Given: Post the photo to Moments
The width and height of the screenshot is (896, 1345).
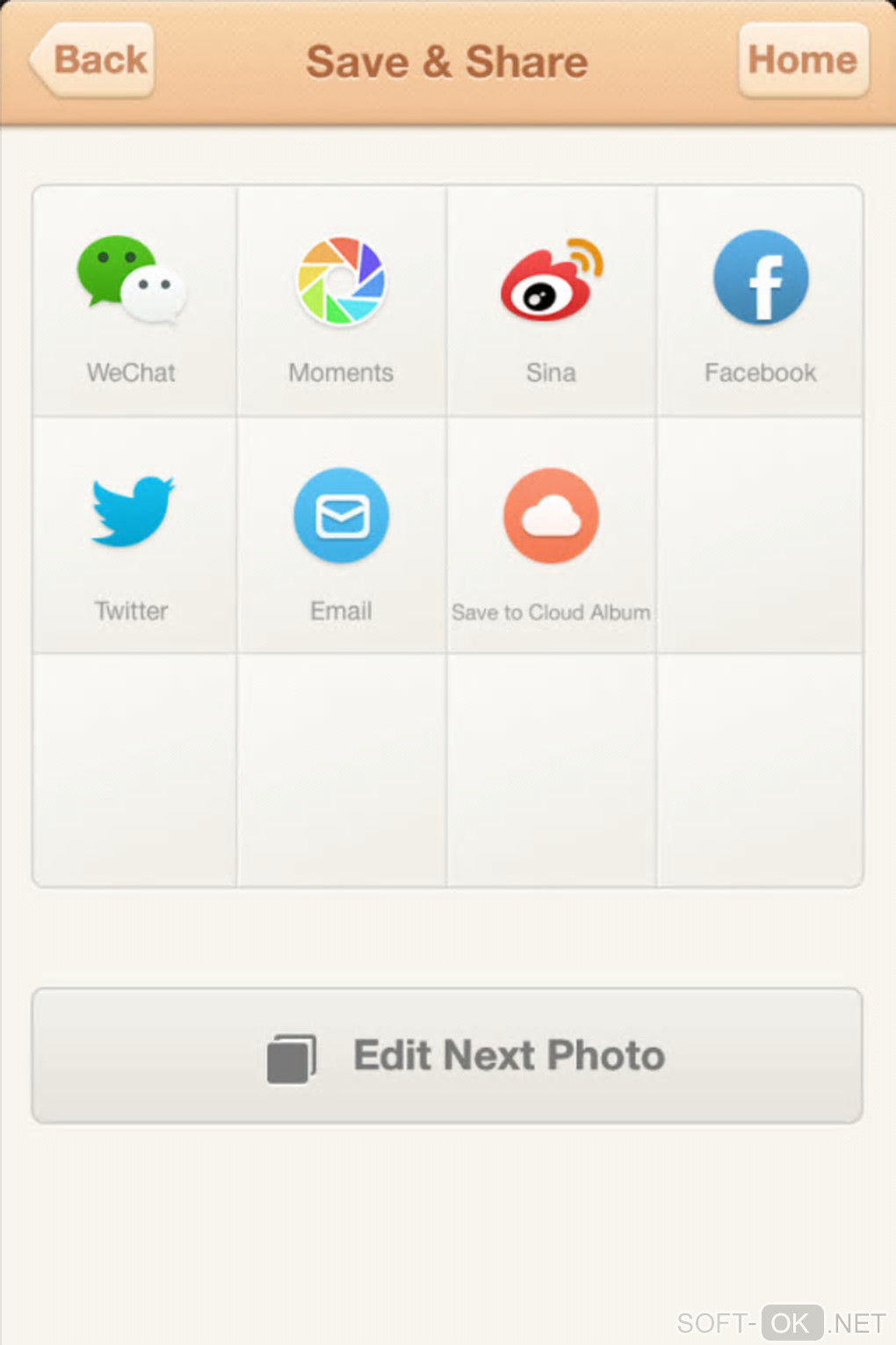Looking at the screenshot, I should [341, 301].
